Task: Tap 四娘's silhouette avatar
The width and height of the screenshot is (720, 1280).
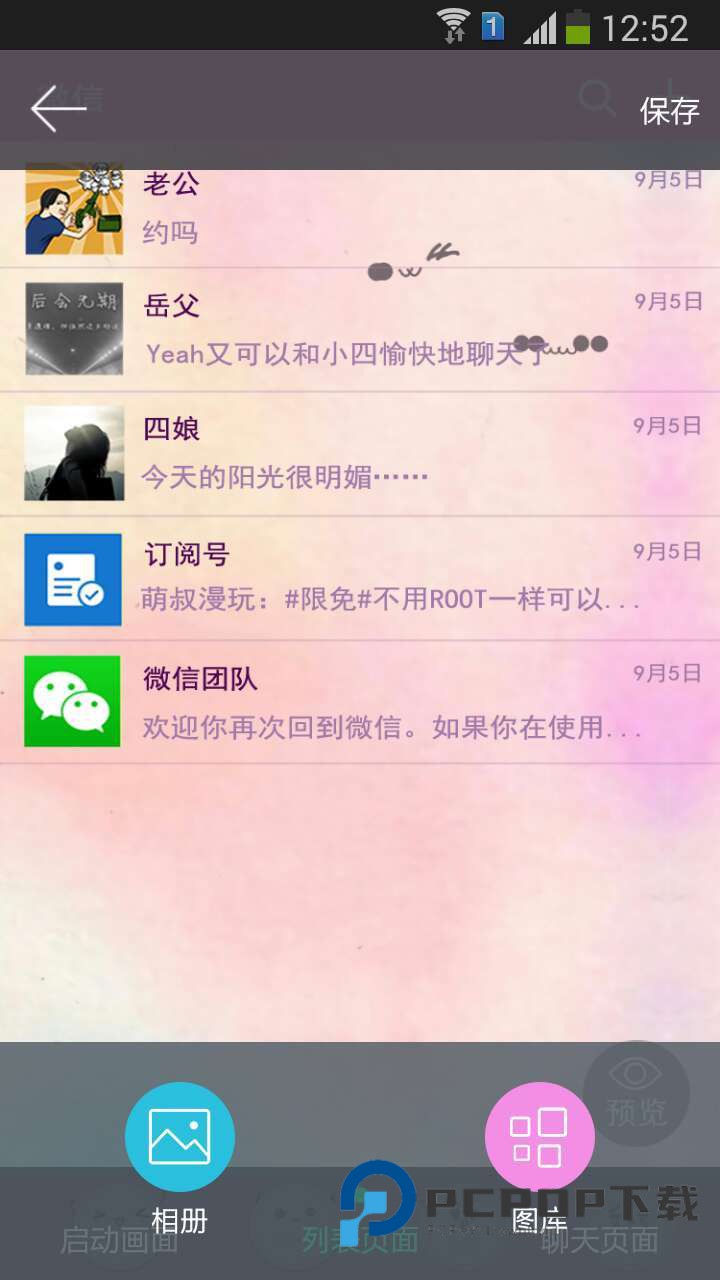Action: click(x=73, y=452)
